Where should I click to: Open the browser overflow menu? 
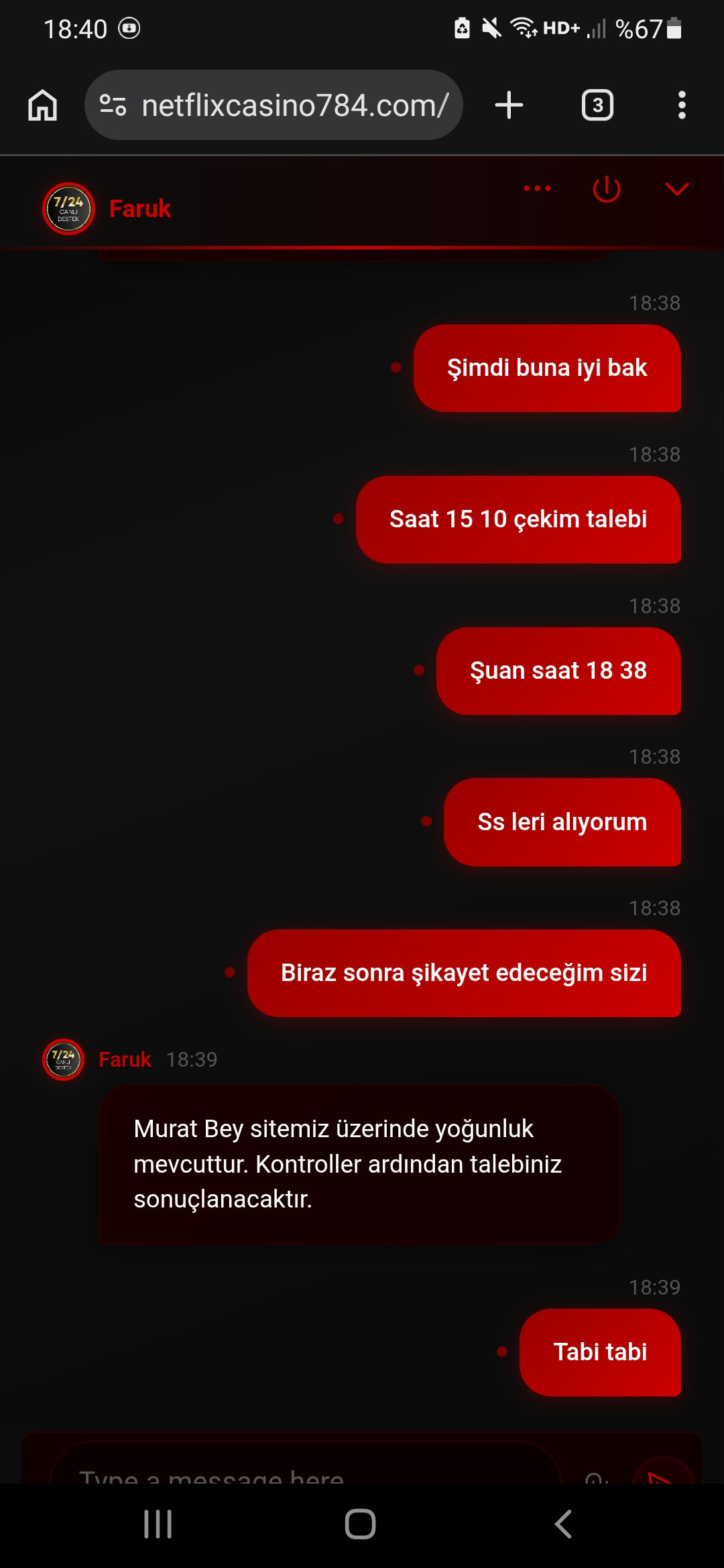coord(682,105)
